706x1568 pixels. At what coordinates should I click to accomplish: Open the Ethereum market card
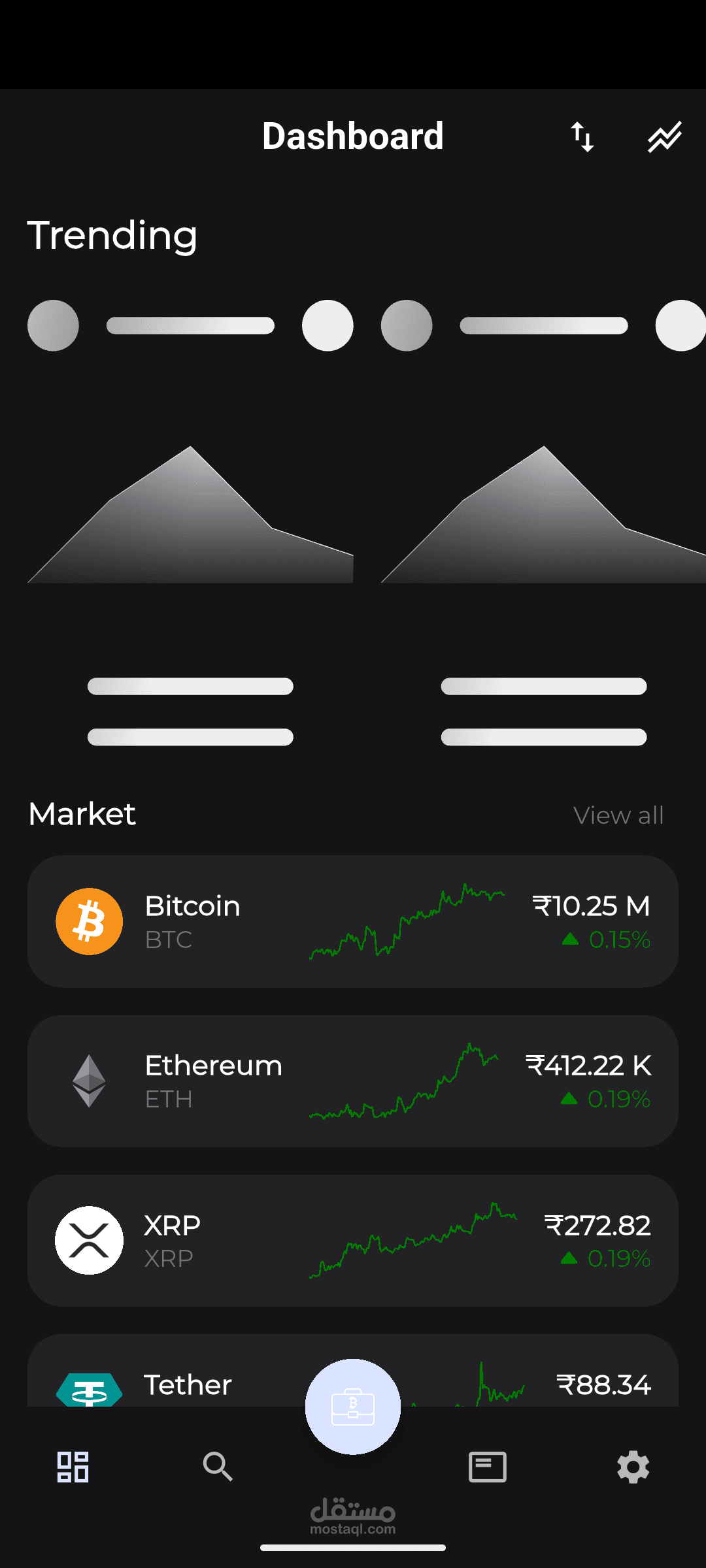coord(353,1081)
